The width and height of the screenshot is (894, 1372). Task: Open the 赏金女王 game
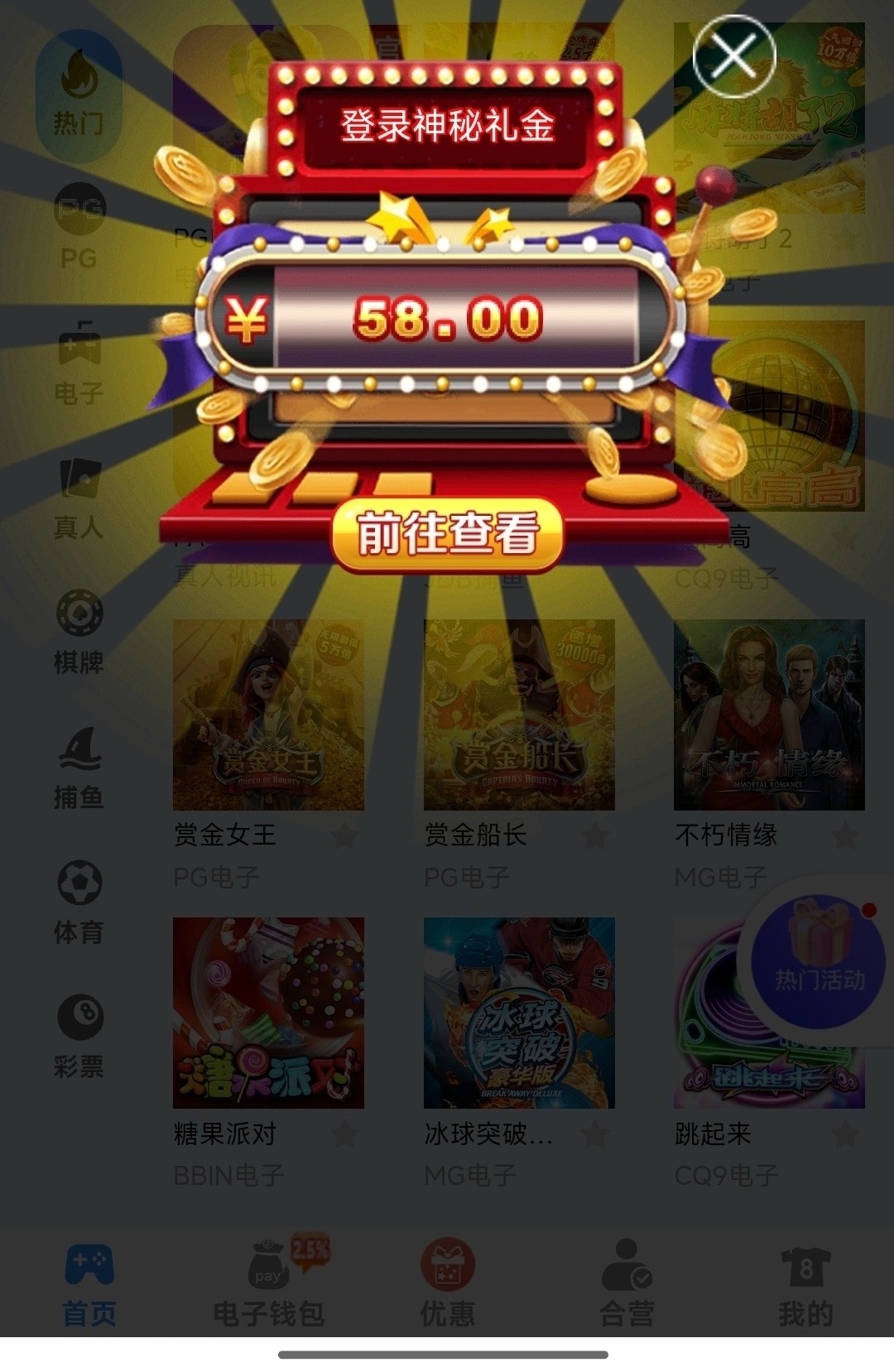click(268, 715)
